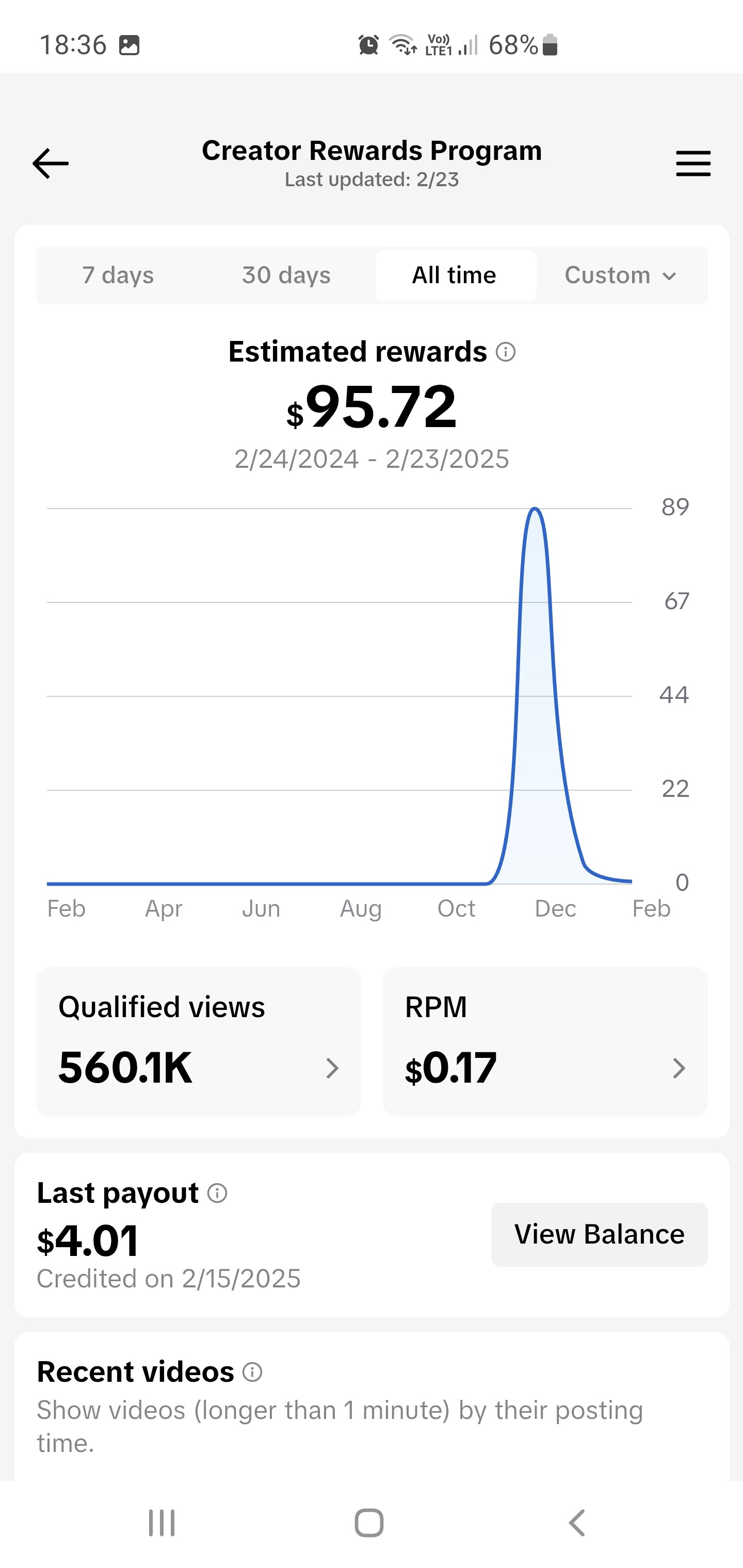Open the recent apps view
The width and height of the screenshot is (743, 1568).
[162, 1523]
